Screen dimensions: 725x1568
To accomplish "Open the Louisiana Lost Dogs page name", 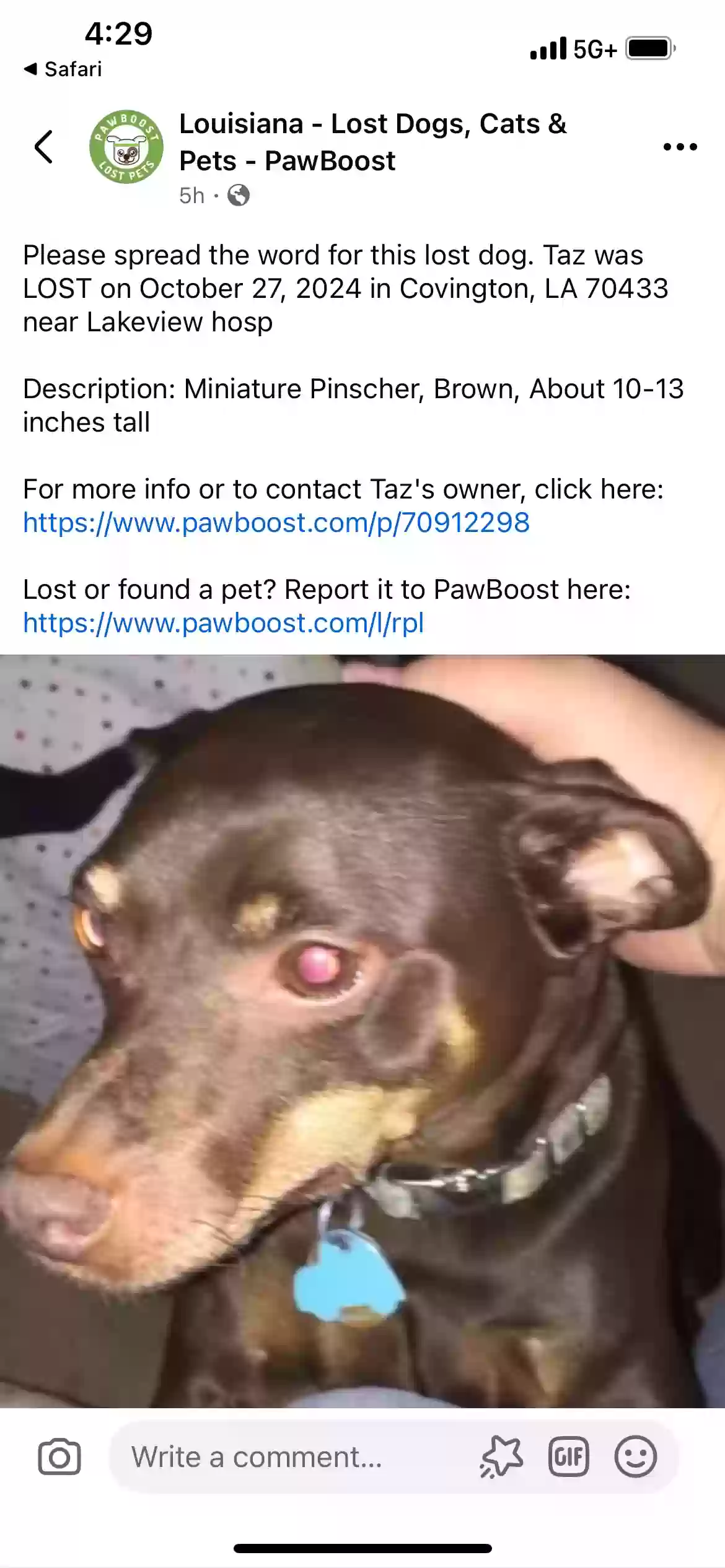I will tap(372, 142).
